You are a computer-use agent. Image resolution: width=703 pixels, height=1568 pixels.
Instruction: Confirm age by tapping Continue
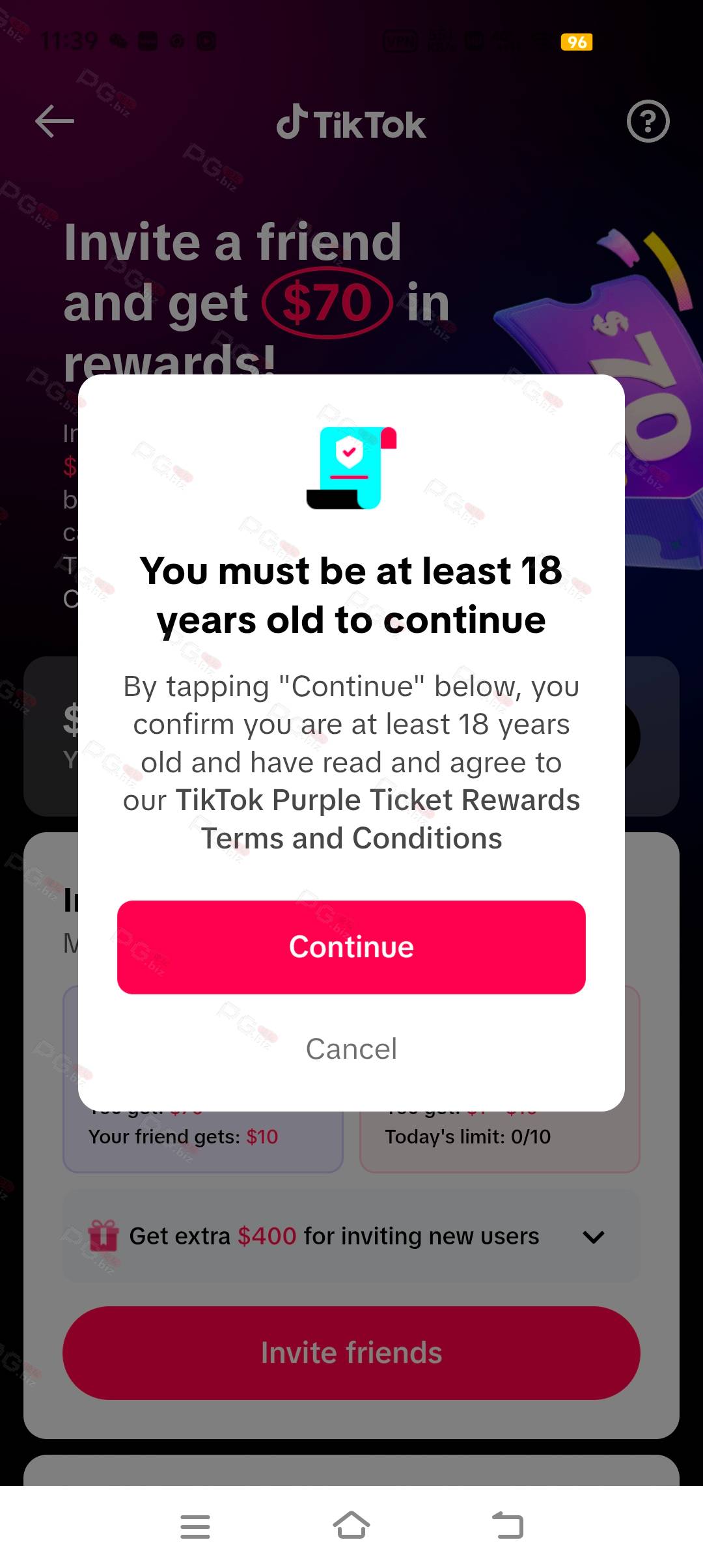click(x=351, y=947)
